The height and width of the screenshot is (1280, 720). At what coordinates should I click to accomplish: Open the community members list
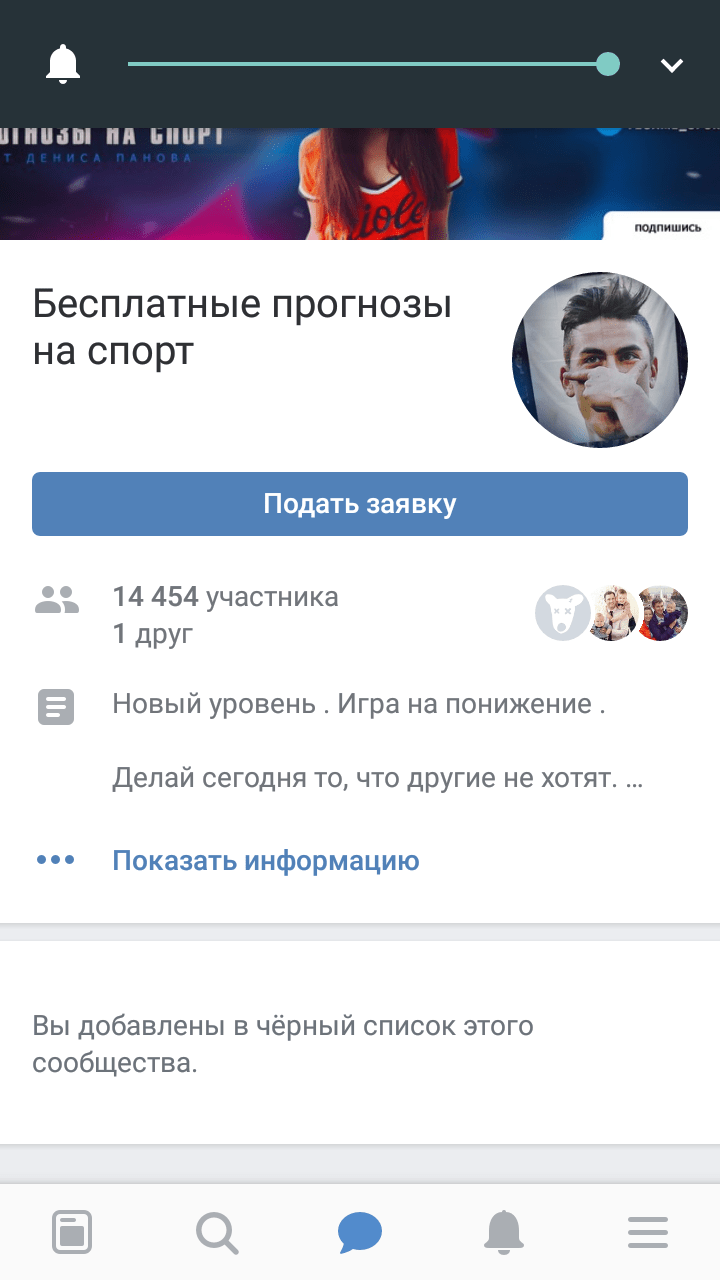click(x=225, y=598)
